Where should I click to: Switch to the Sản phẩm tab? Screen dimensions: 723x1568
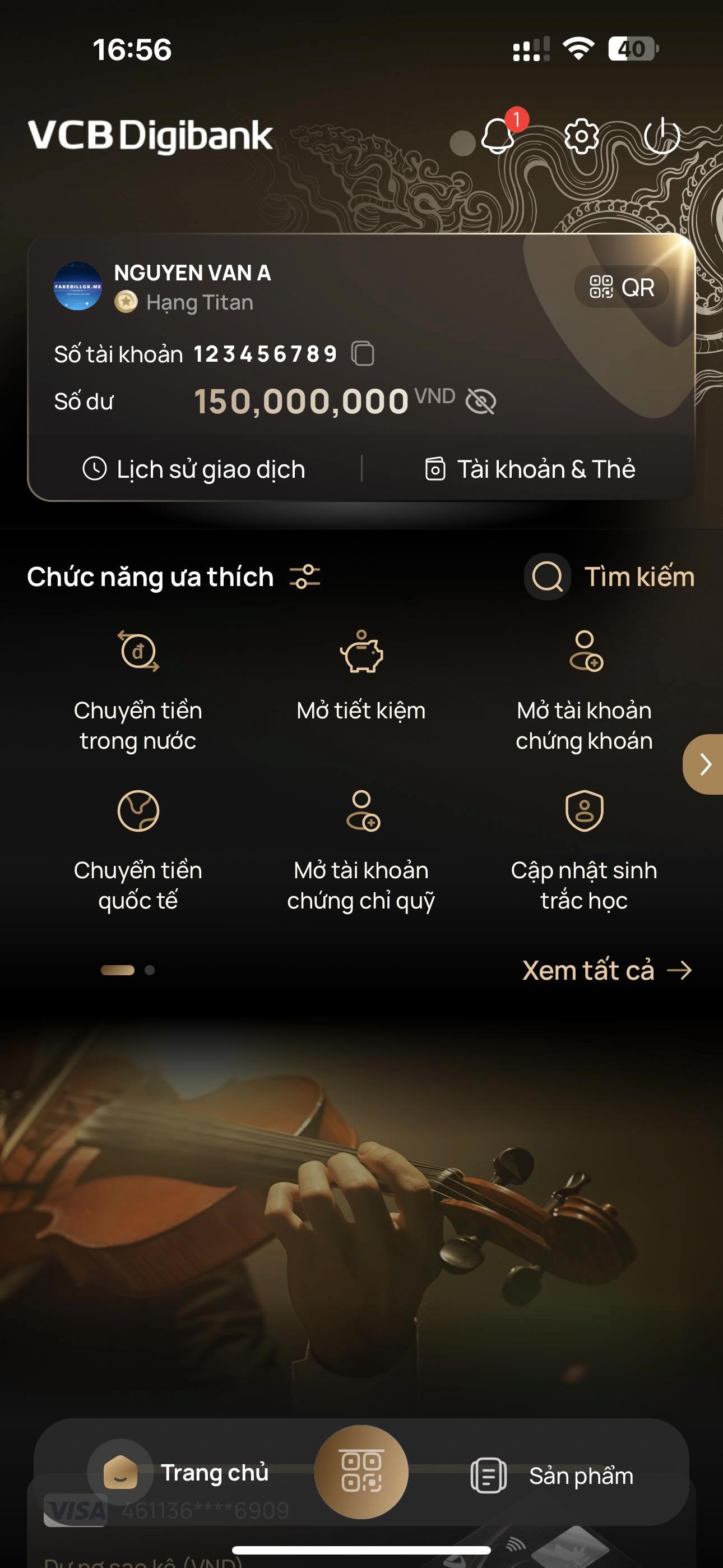tap(553, 1475)
